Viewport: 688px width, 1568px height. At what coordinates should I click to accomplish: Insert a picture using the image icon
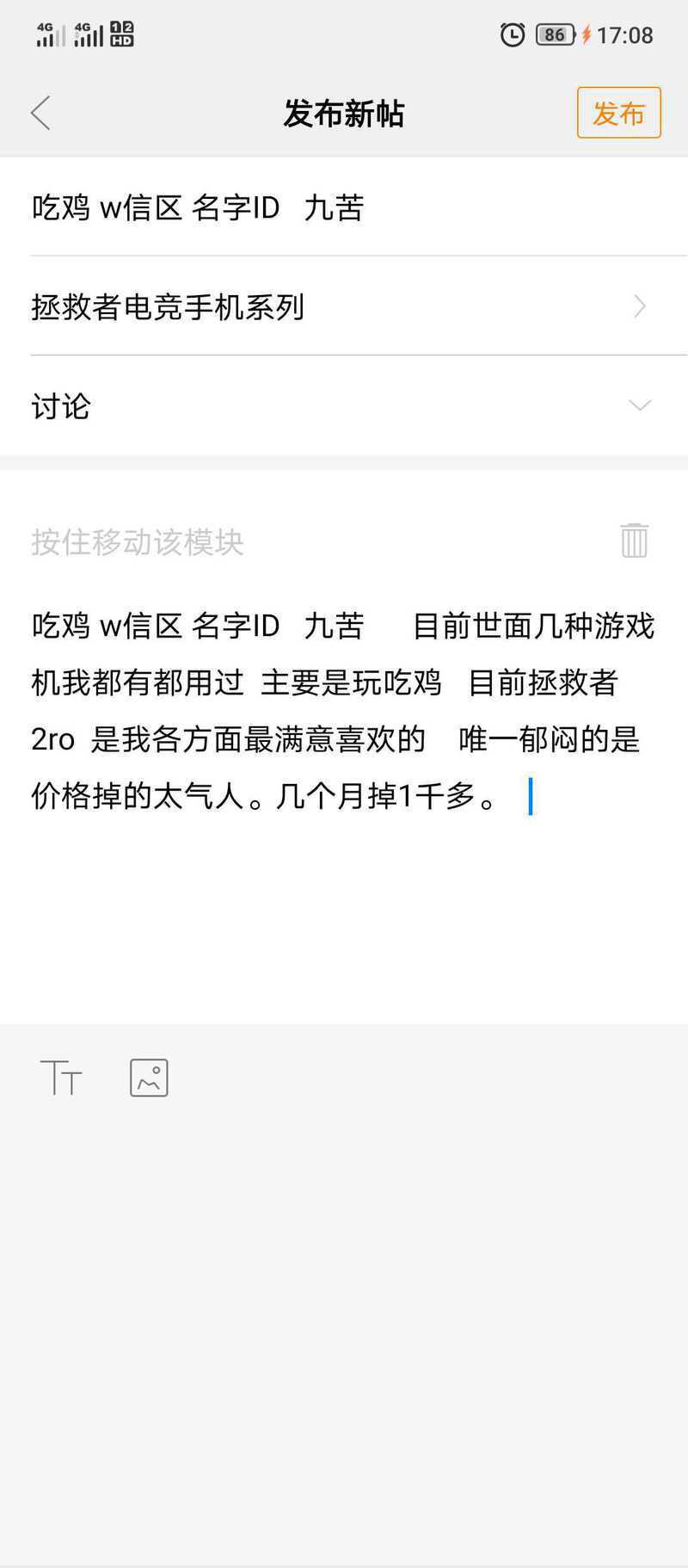pos(149,1077)
